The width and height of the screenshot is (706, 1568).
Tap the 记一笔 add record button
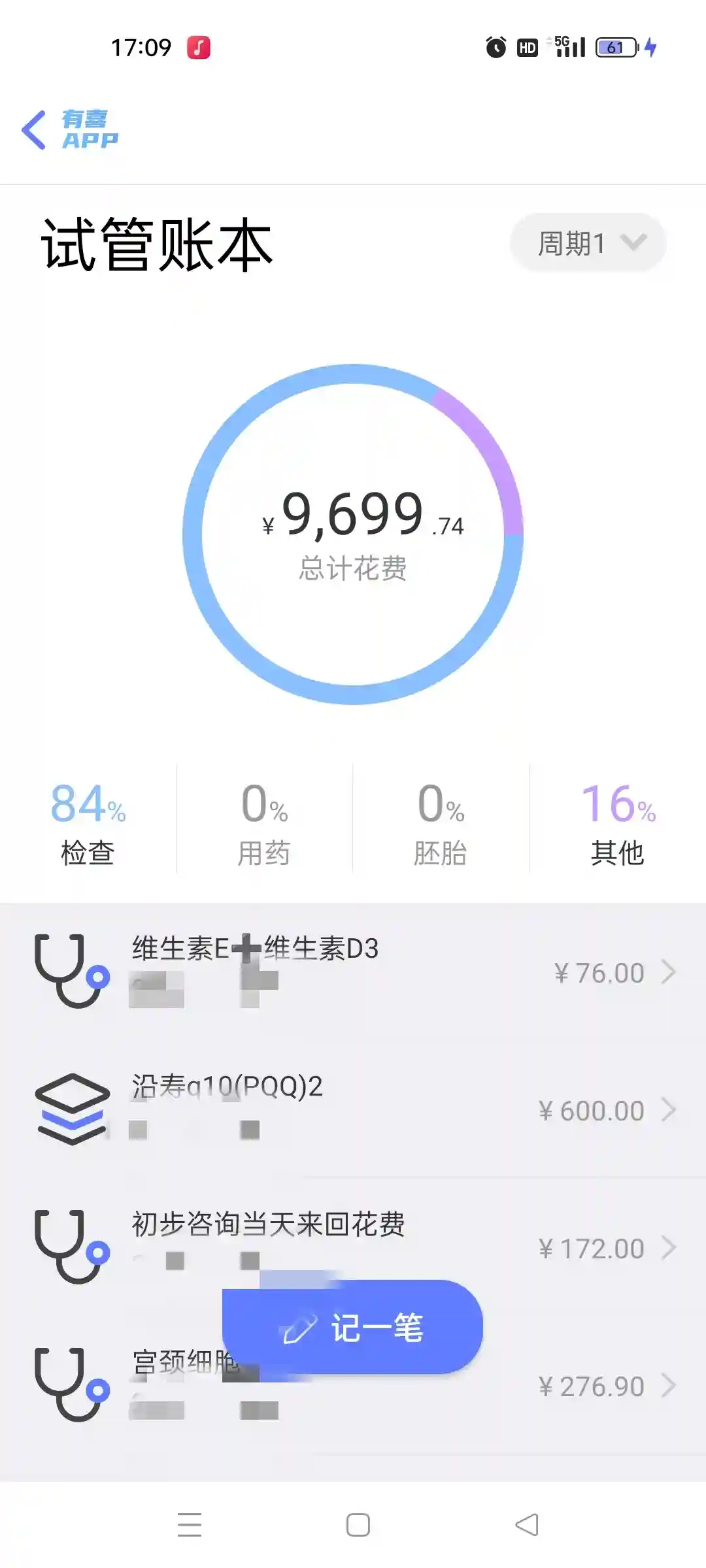352,1328
